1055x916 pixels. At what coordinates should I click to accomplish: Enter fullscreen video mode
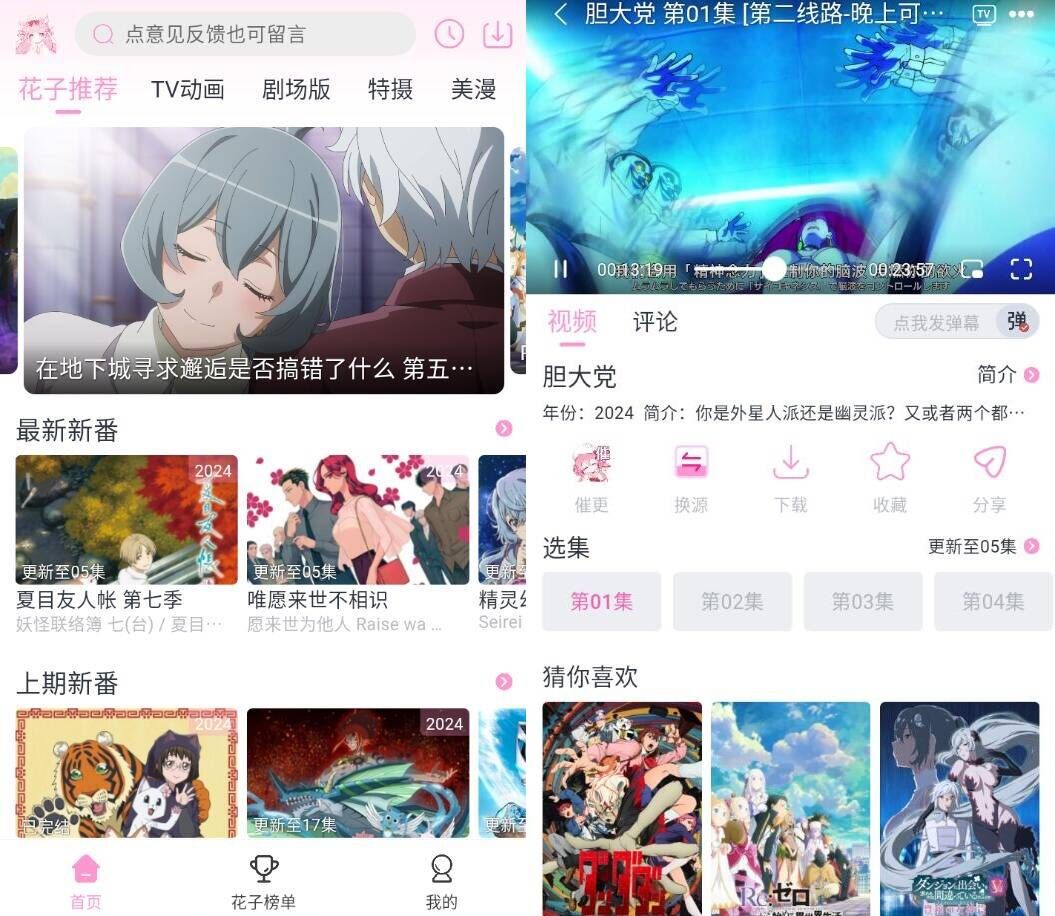(x=1021, y=269)
